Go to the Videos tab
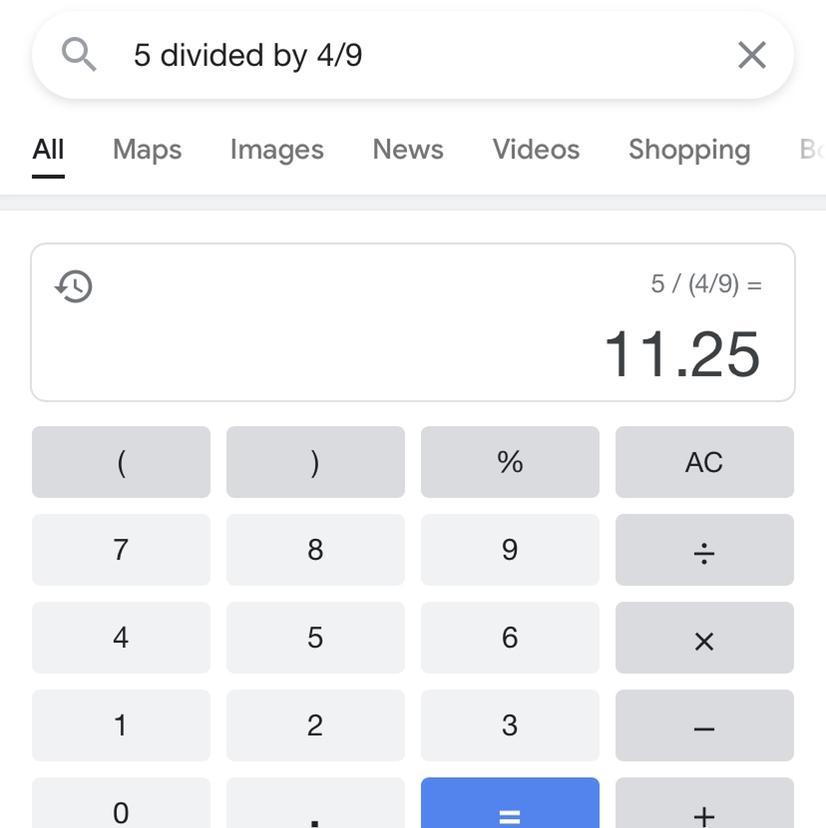Screen dimensions: 826x828 tap(536, 150)
